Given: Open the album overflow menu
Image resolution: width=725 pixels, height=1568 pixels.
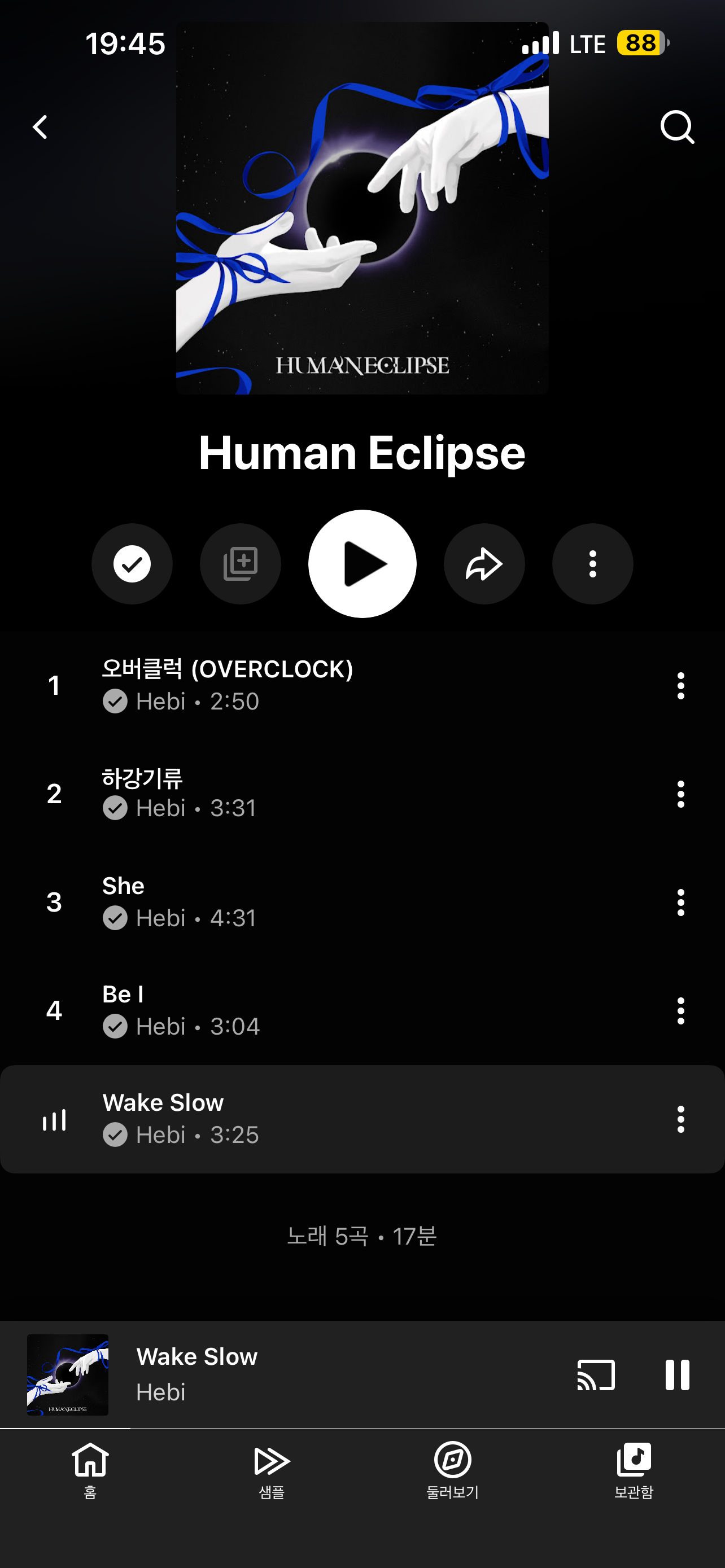Looking at the screenshot, I should [592, 564].
